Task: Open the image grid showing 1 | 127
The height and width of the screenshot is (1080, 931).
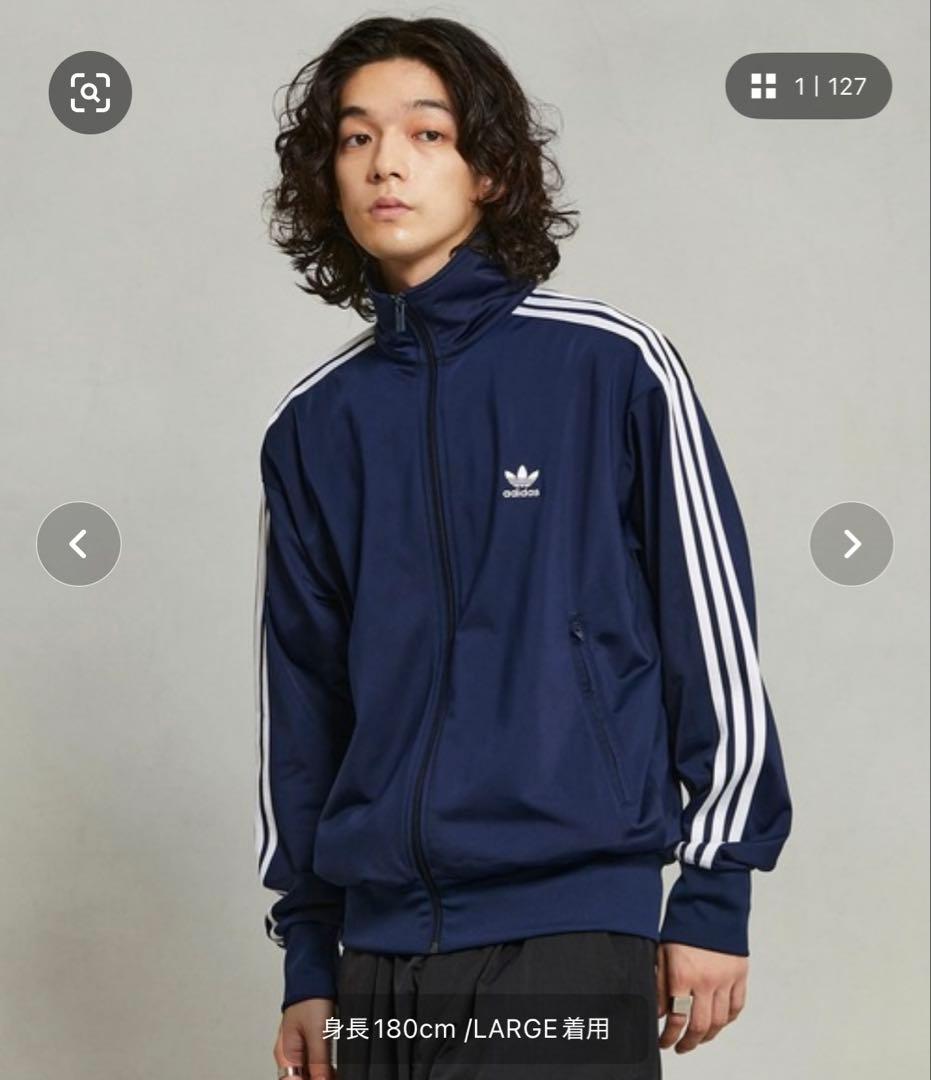Action: click(x=808, y=86)
